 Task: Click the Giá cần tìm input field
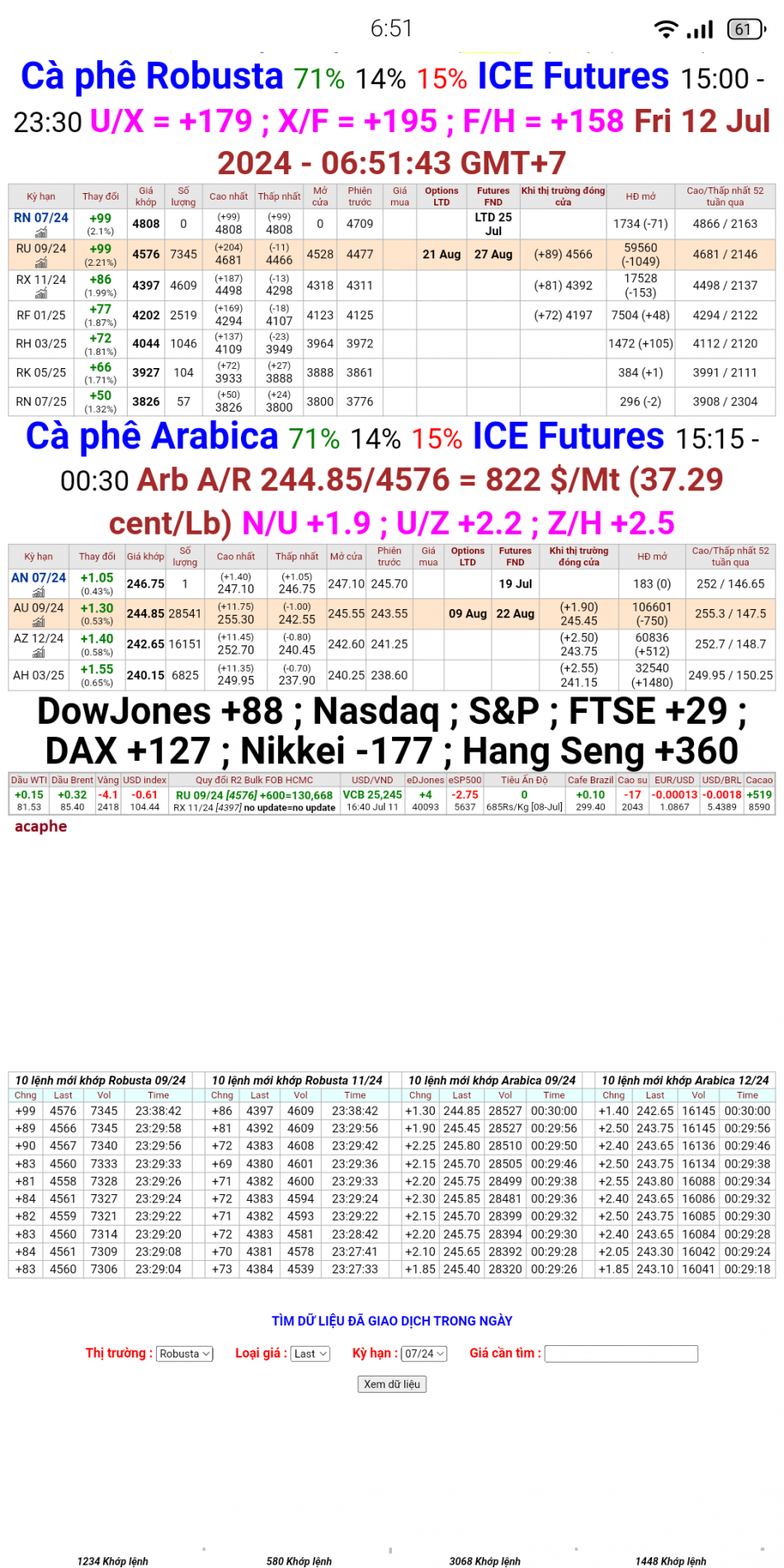pyautogui.click(x=621, y=1353)
